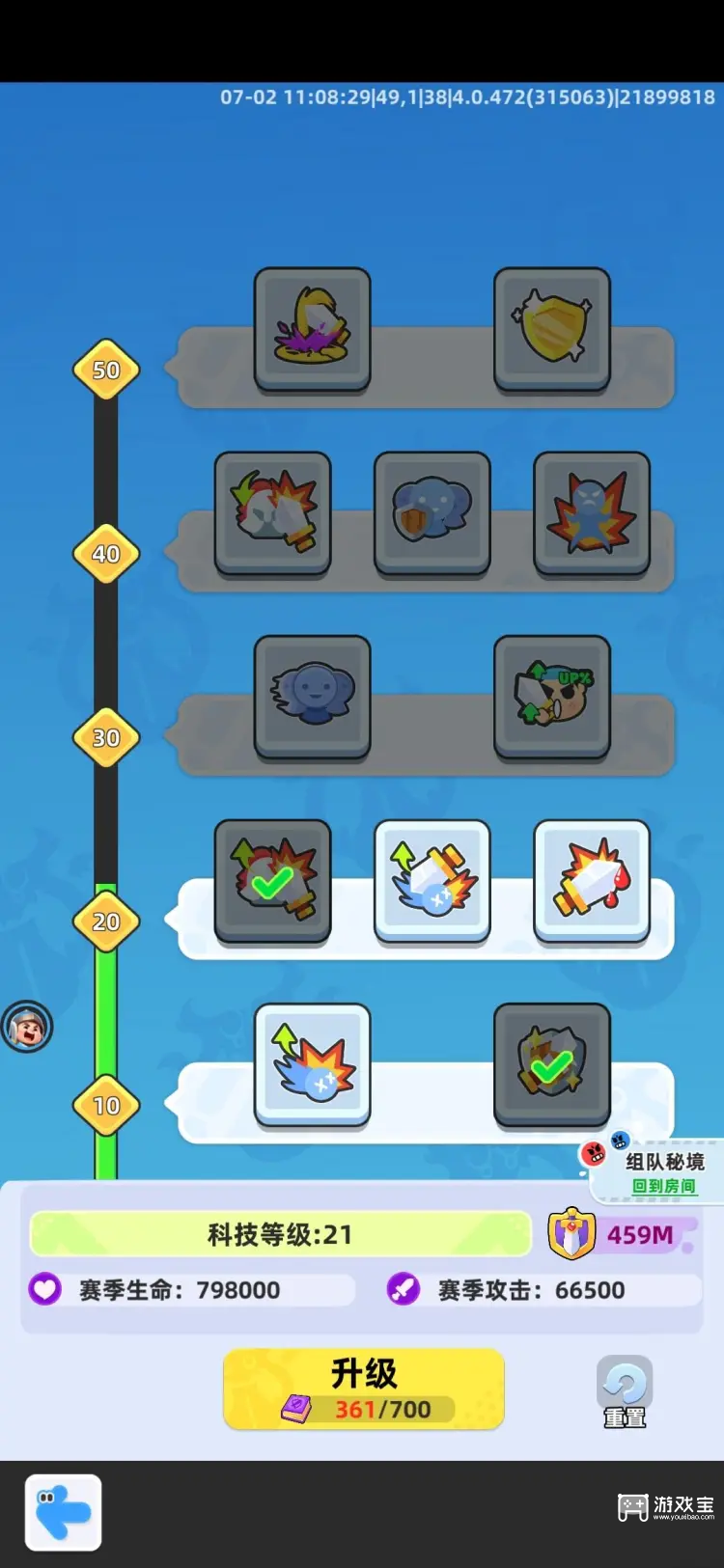Open the level 50 purple splash skill
The image size is (724, 1568).
(x=312, y=329)
